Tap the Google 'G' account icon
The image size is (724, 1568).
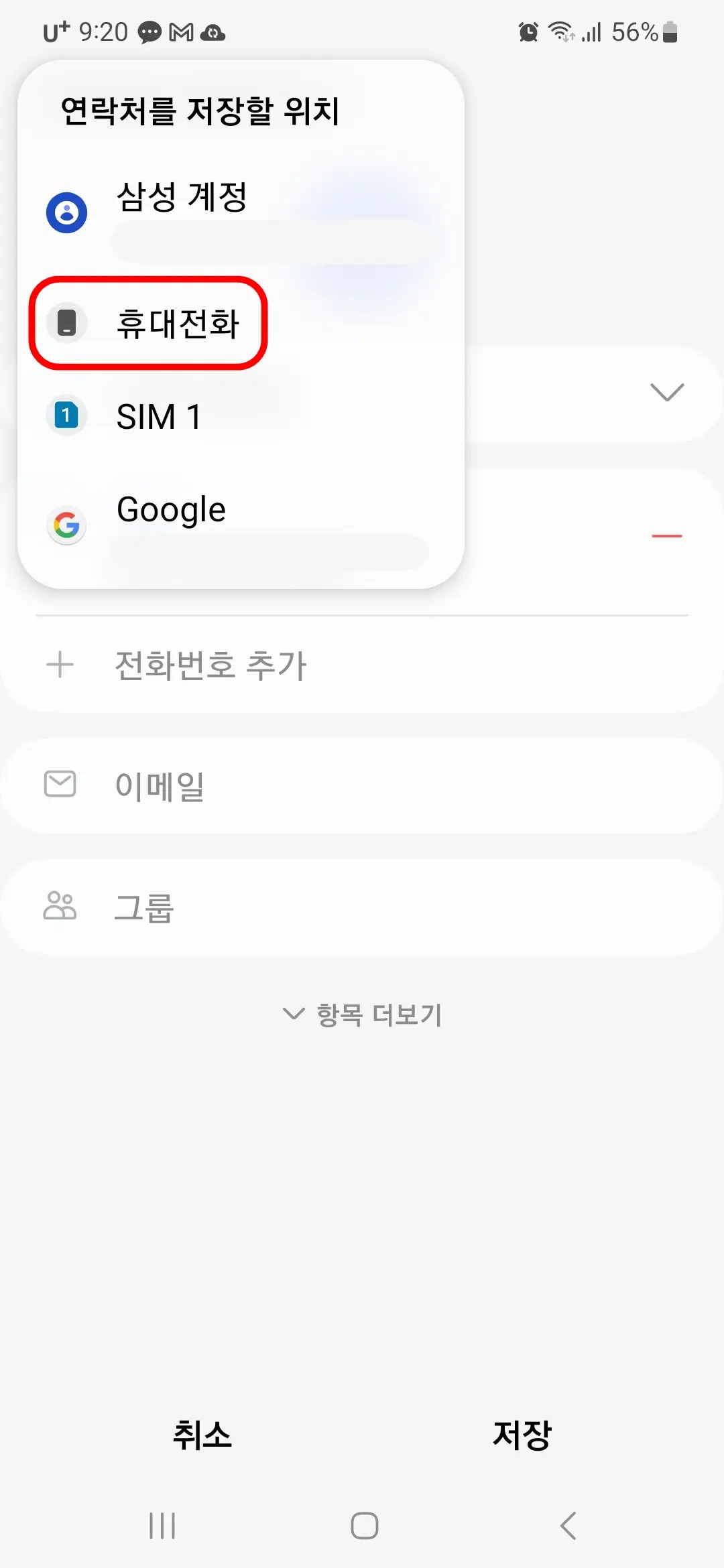[x=66, y=525]
